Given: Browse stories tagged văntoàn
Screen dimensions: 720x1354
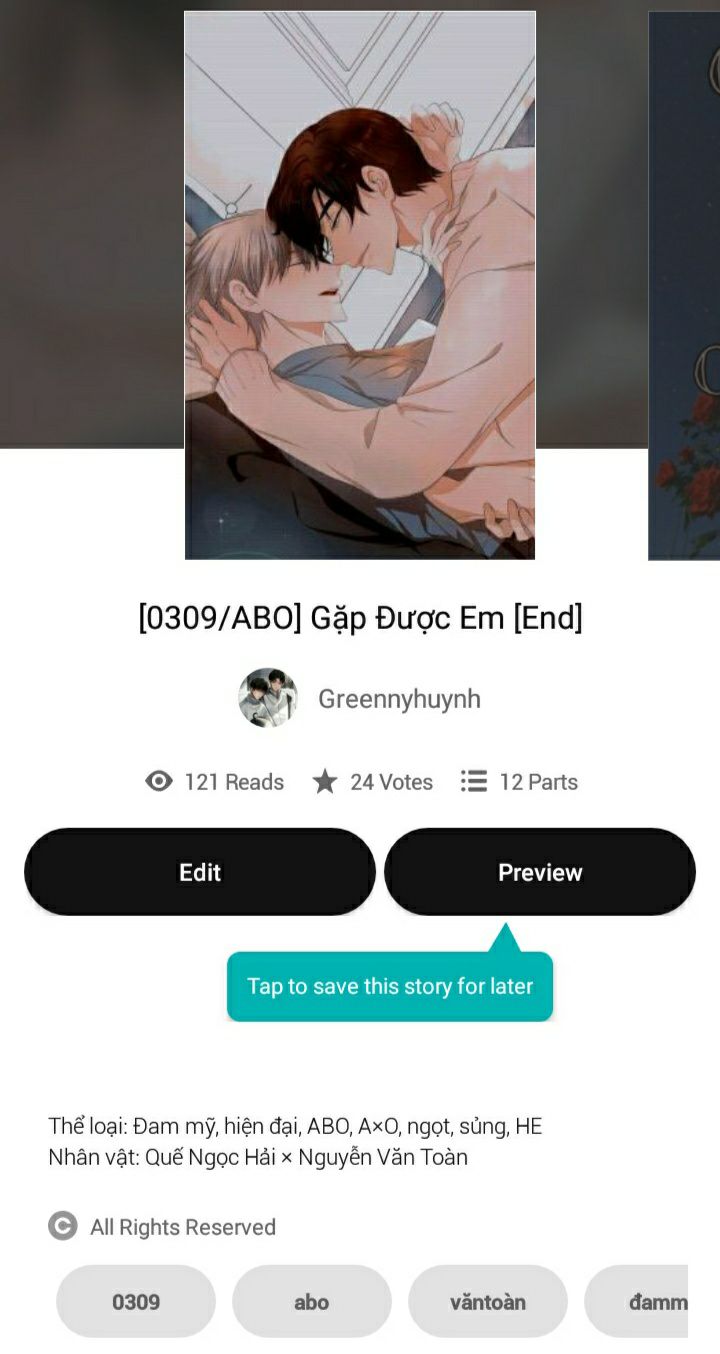Looking at the screenshot, I should point(488,1301).
